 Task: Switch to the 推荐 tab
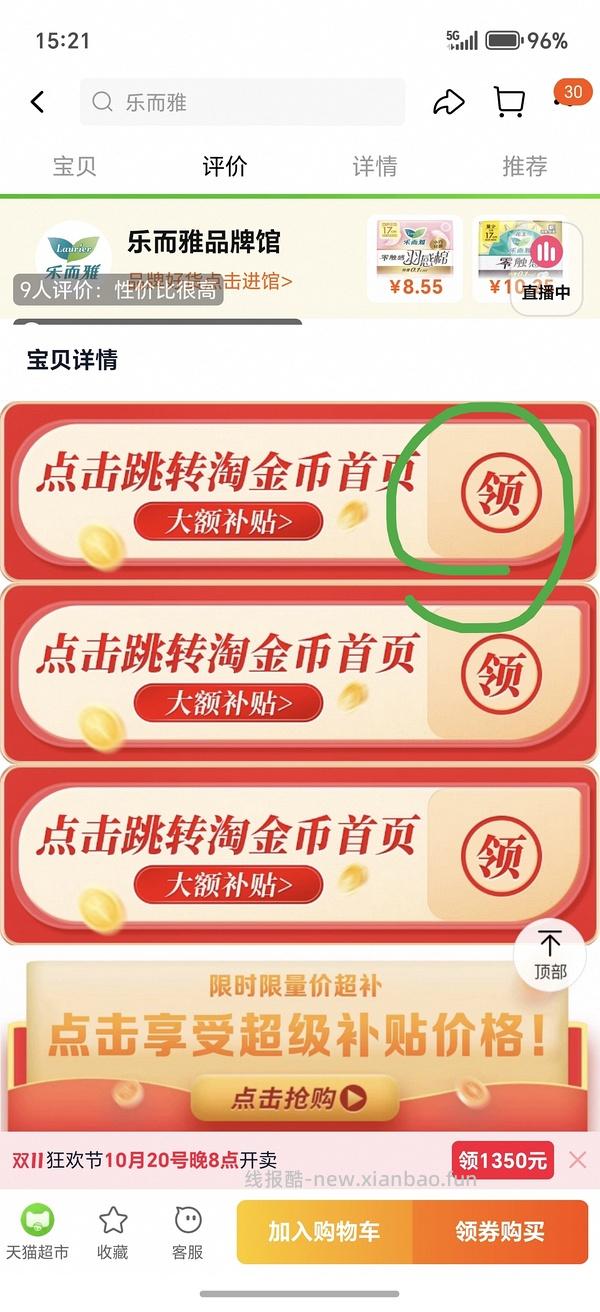(524, 166)
